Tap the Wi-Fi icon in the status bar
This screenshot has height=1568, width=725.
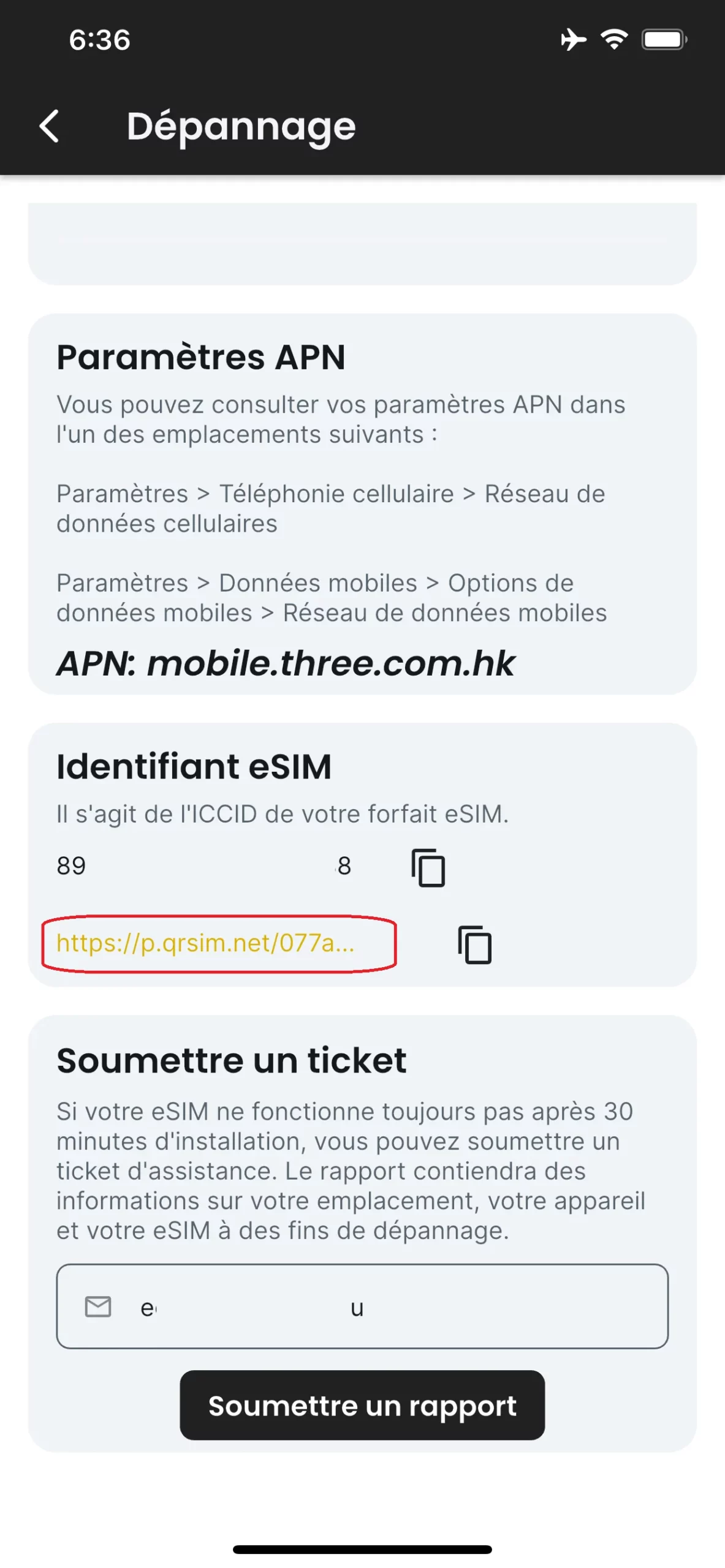pos(613,39)
